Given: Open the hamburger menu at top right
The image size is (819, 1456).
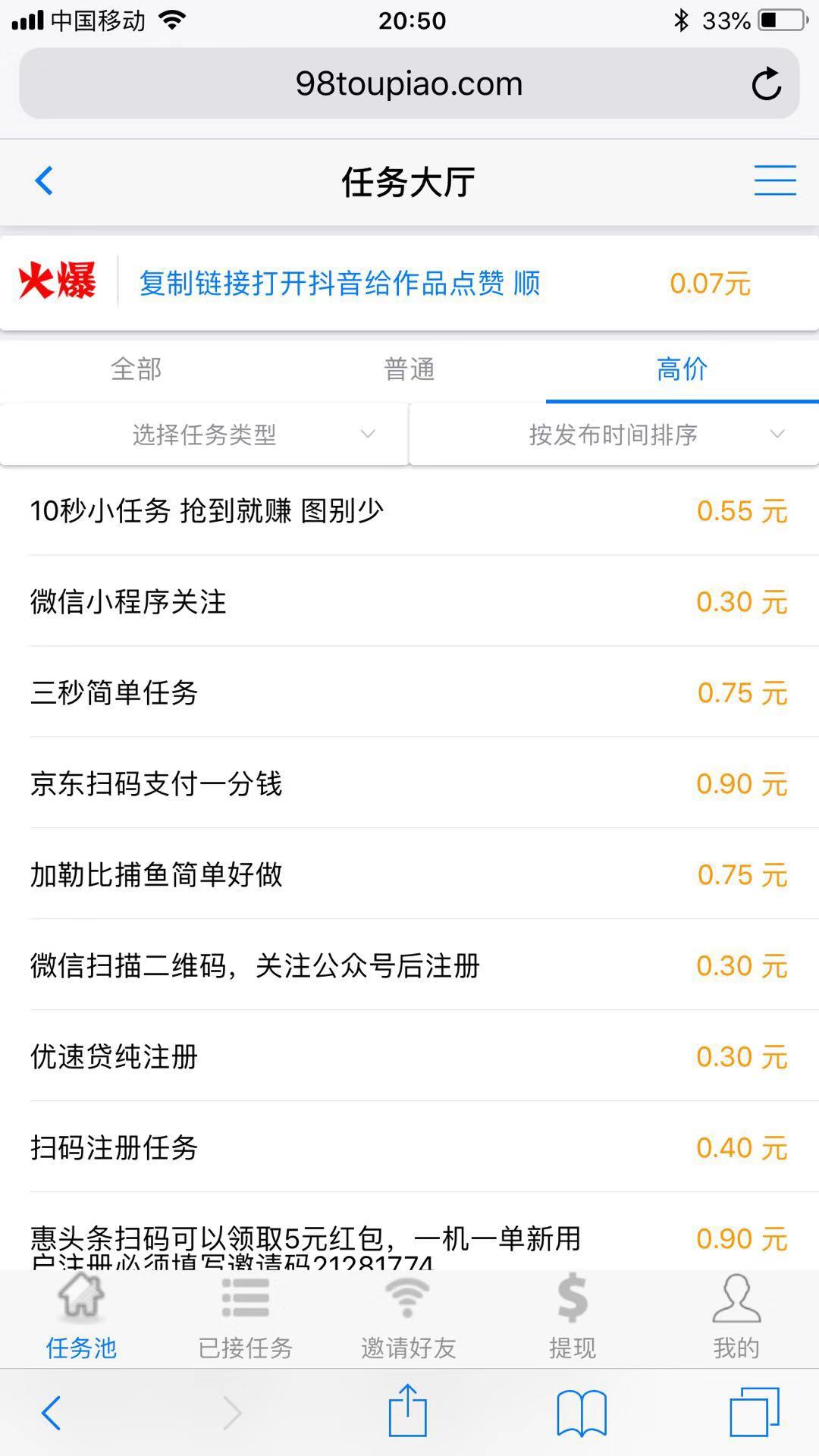Looking at the screenshot, I should 775,182.
